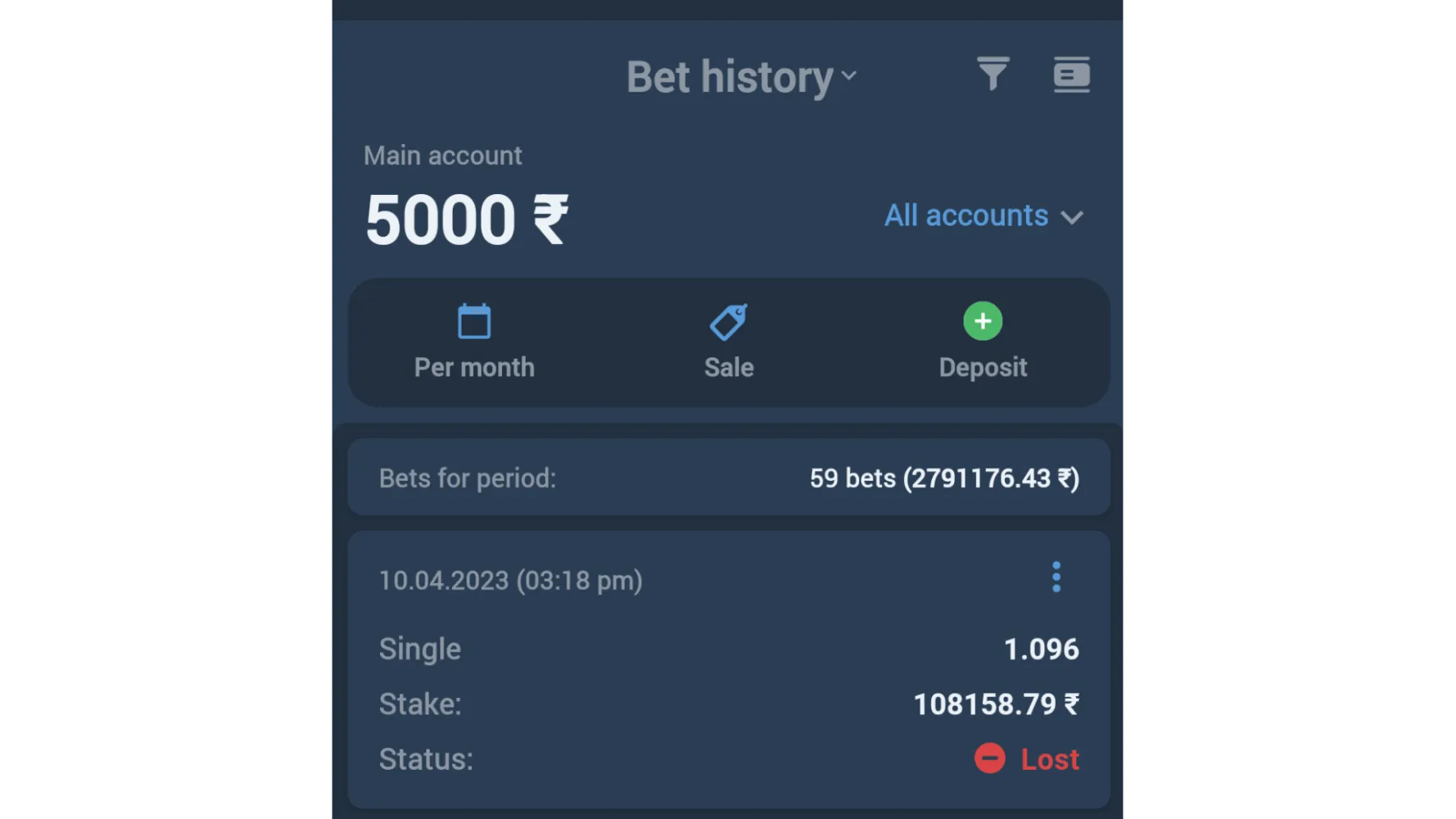Open the bet filter funnel icon
The width and height of the screenshot is (1456, 819).
coord(993,75)
